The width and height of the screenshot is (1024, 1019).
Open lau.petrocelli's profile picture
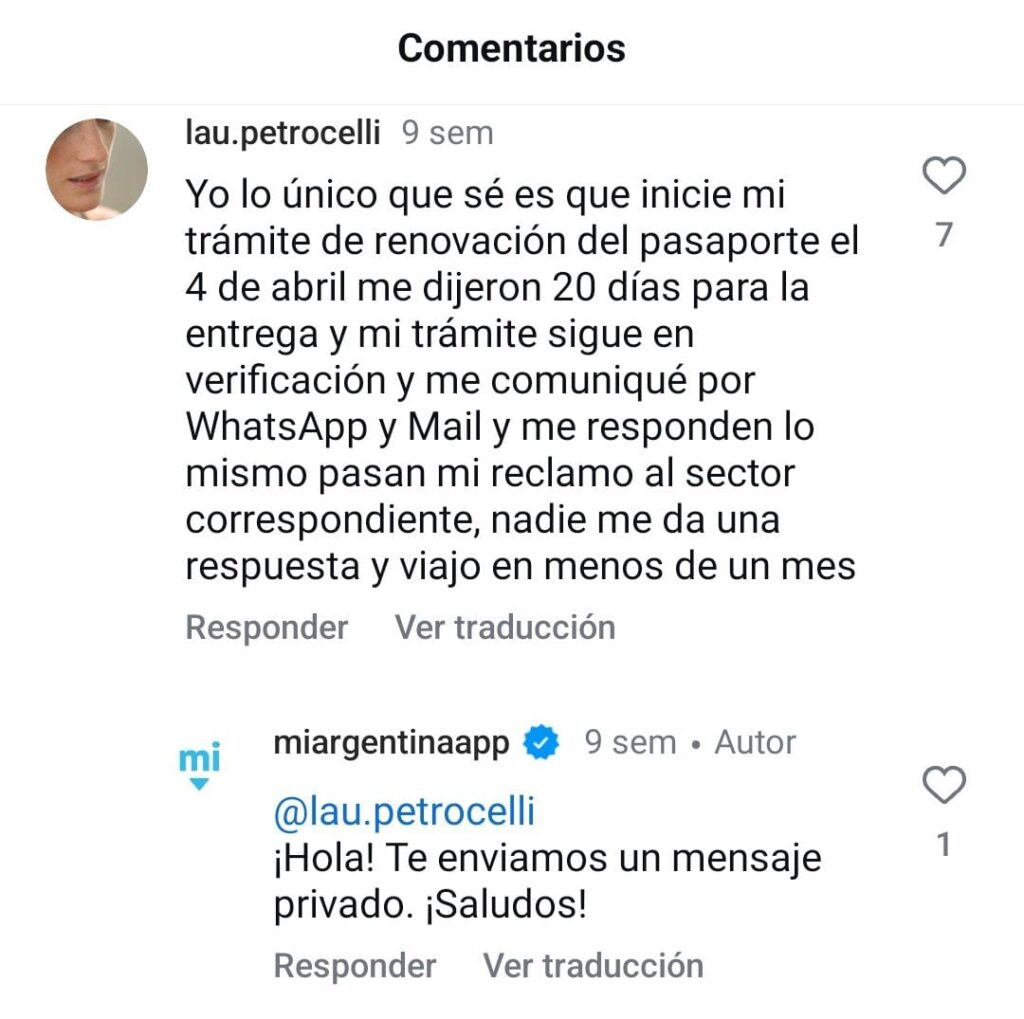point(97,170)
